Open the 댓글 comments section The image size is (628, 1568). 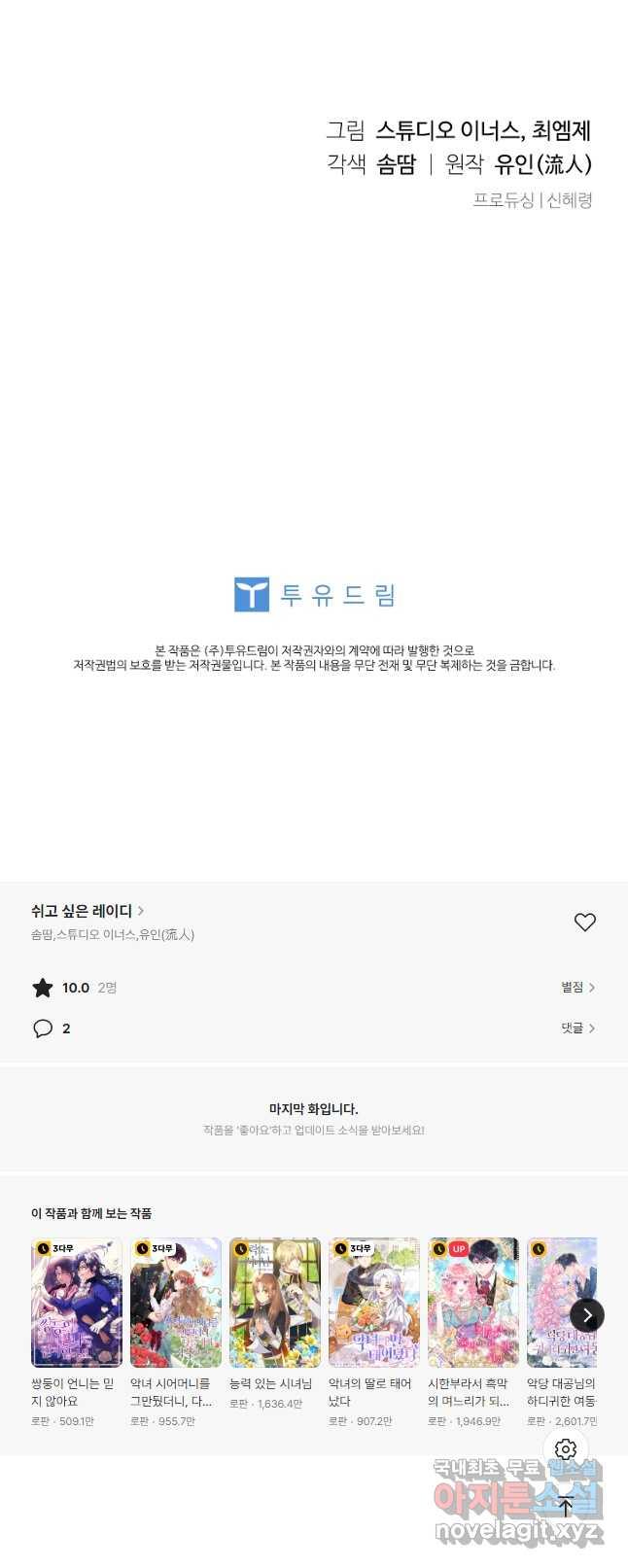point(577,1028)
